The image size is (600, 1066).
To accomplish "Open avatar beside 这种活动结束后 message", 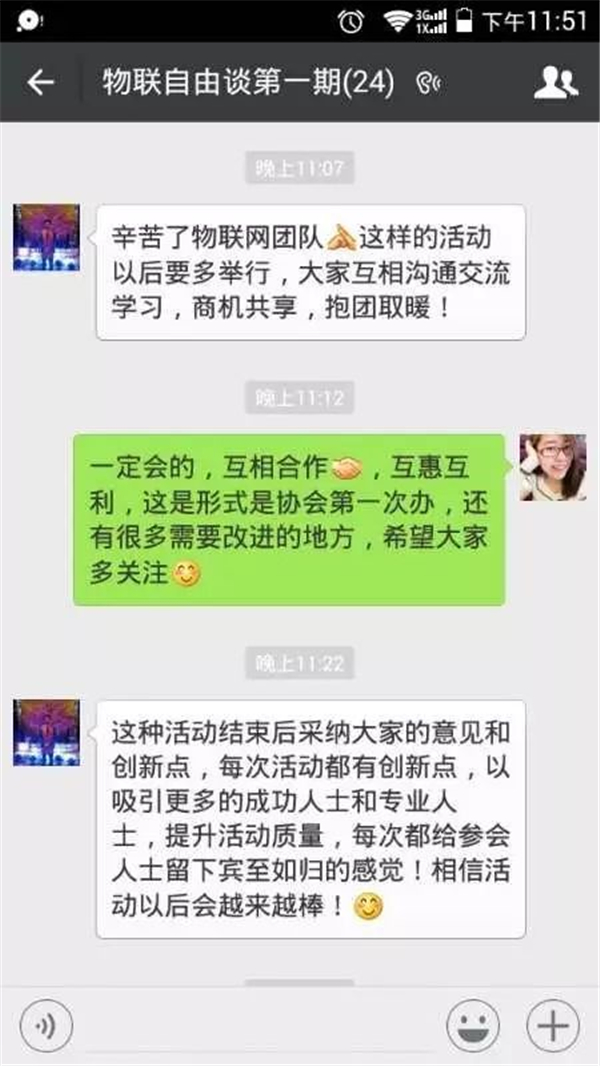I will pos(46,732).
